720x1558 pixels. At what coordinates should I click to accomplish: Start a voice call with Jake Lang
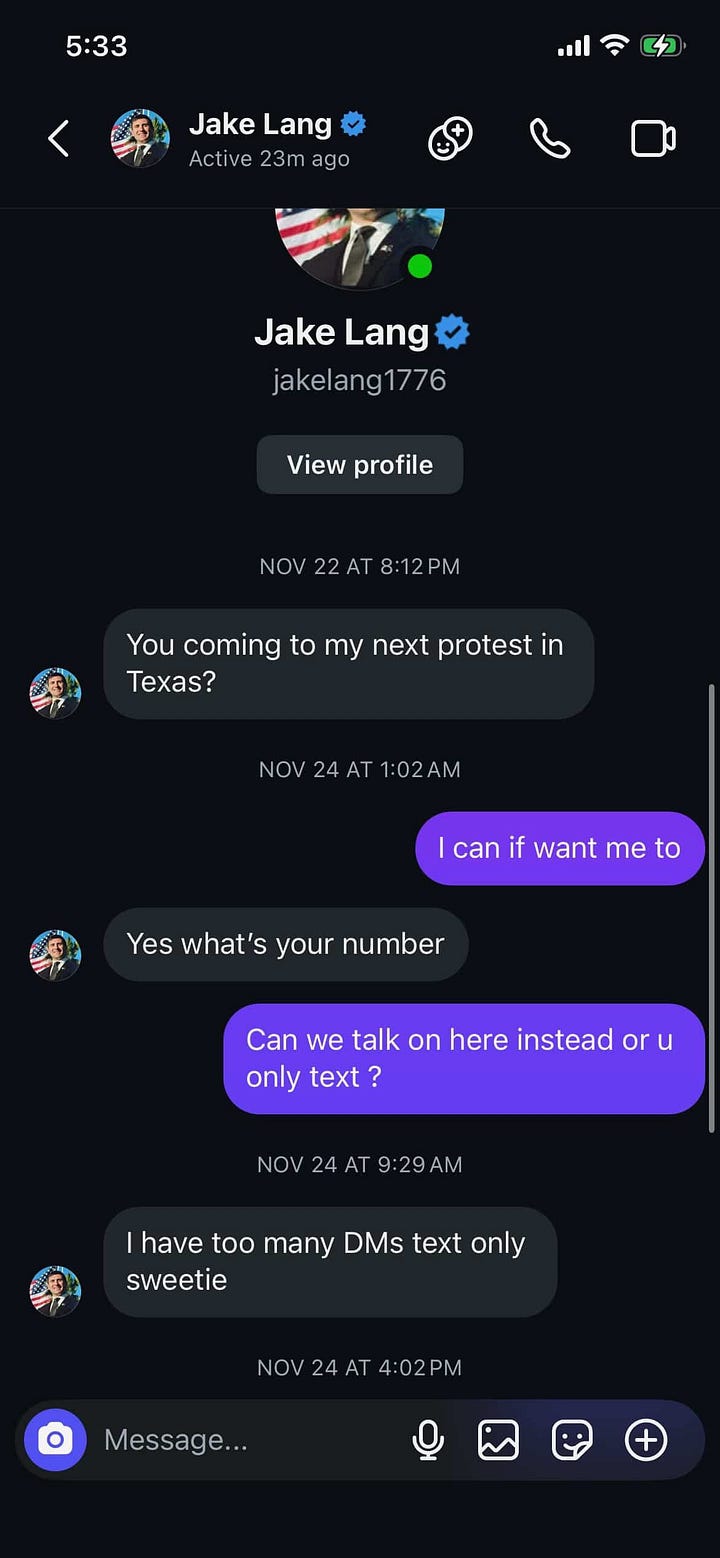pos(550,139)
